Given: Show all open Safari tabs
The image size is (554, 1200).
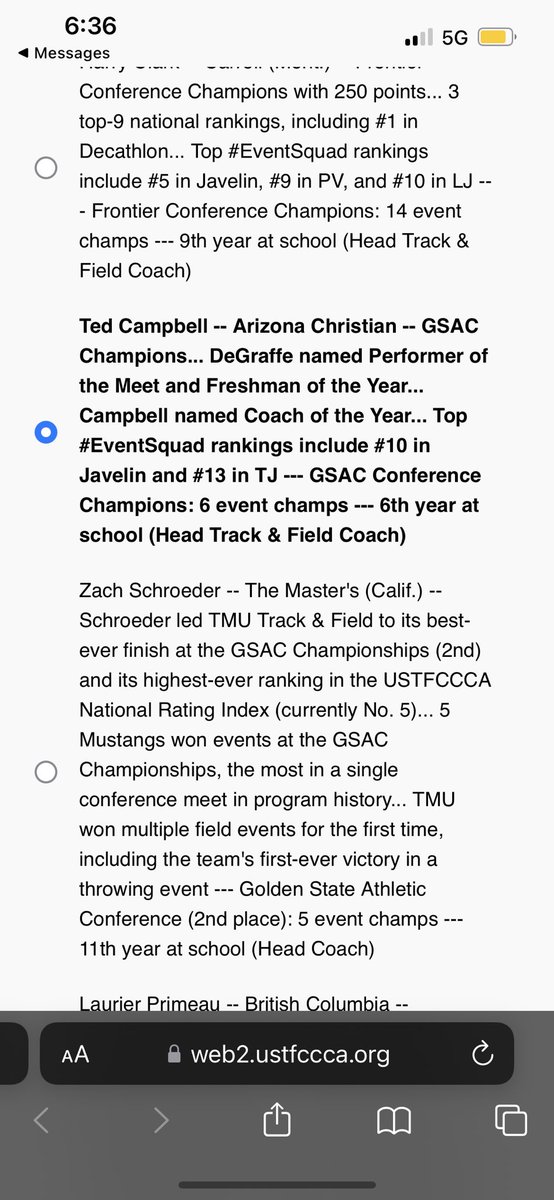Looking at the screenshot, I should (x=511, y=1121).
